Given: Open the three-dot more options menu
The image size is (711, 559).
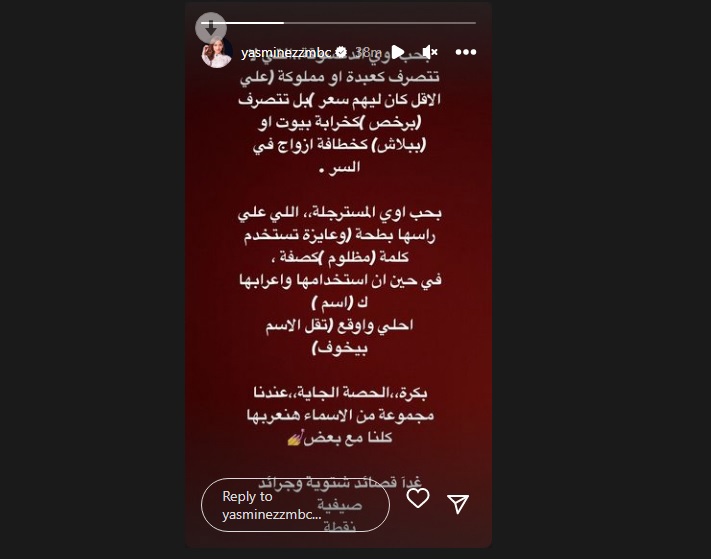Looking at the screenshot, I should pyautogui.click(x=465, y=51).
